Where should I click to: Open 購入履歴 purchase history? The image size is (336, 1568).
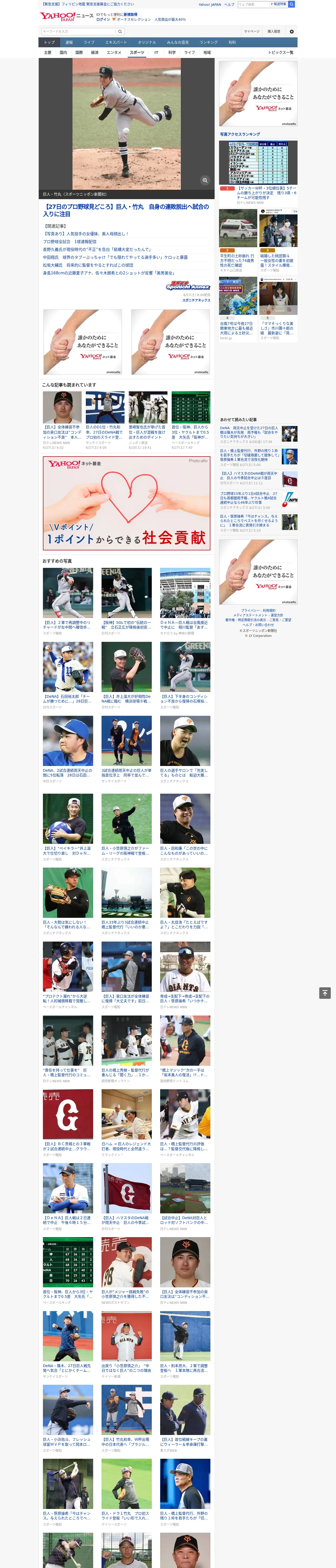(x=274, y=32)
